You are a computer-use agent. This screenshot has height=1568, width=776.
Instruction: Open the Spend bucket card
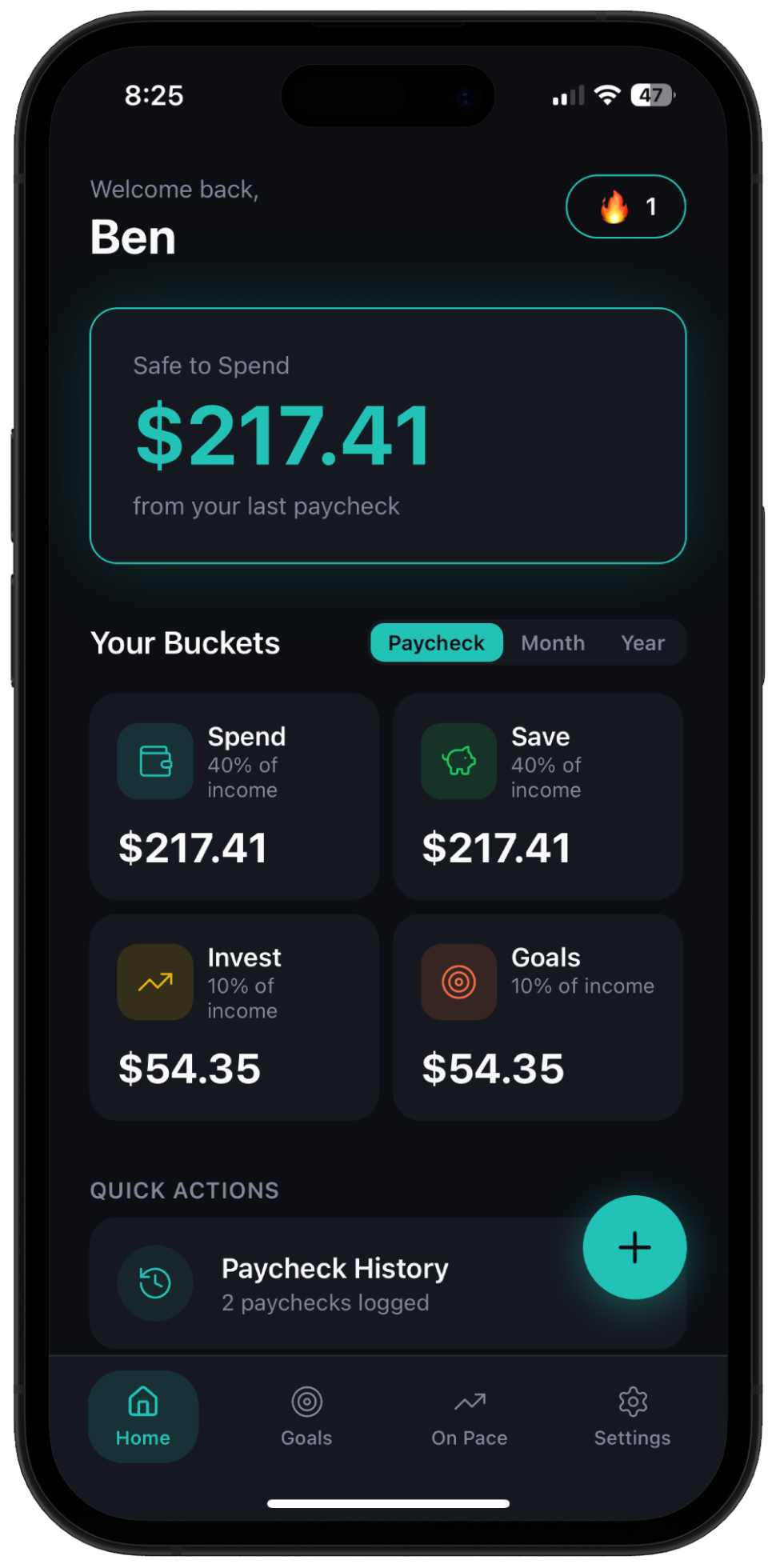234,797
